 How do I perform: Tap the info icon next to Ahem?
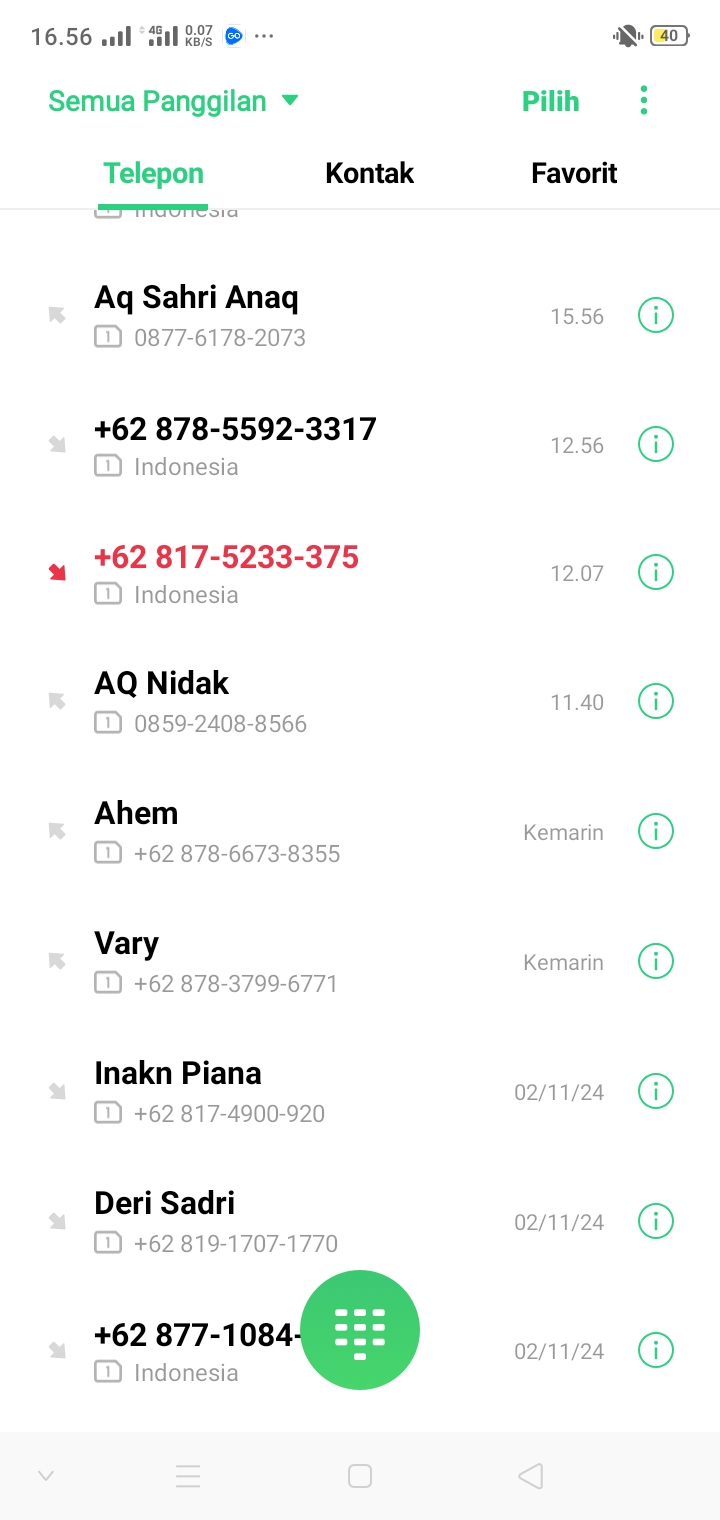click(655, 830)
